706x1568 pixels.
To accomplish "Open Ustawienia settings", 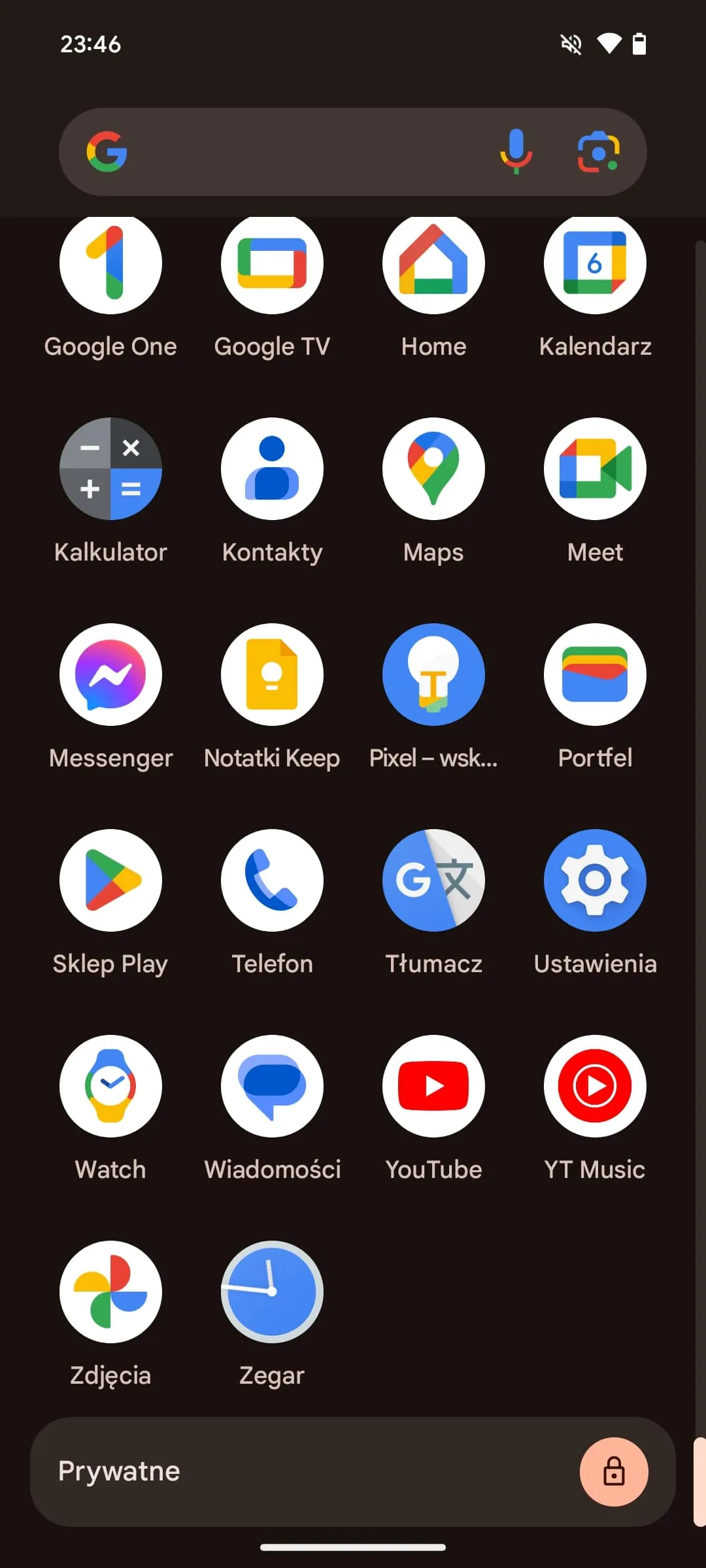I will [595, 880].
